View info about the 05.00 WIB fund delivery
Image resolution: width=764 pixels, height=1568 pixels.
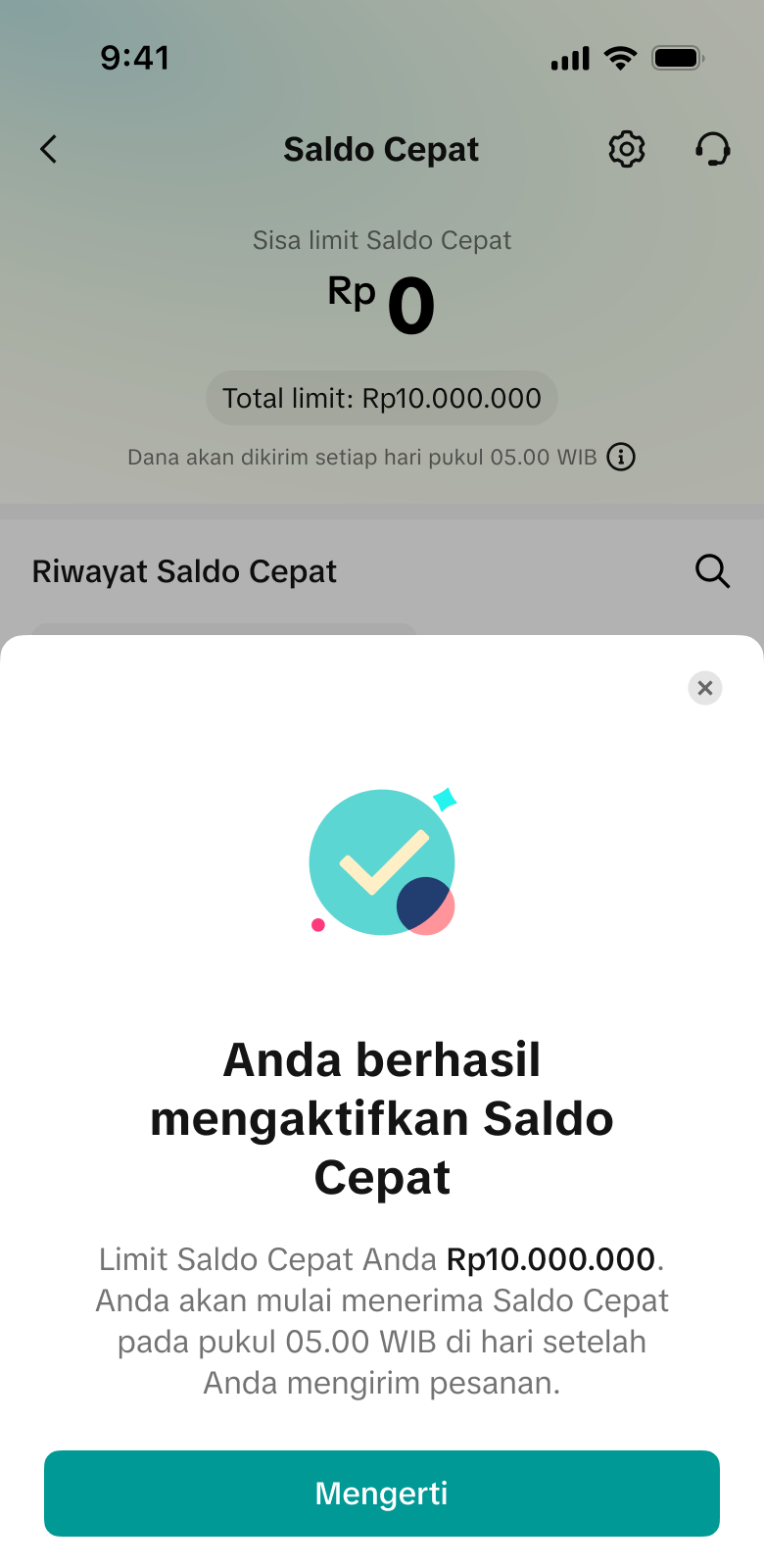click(x=621, y=457)
